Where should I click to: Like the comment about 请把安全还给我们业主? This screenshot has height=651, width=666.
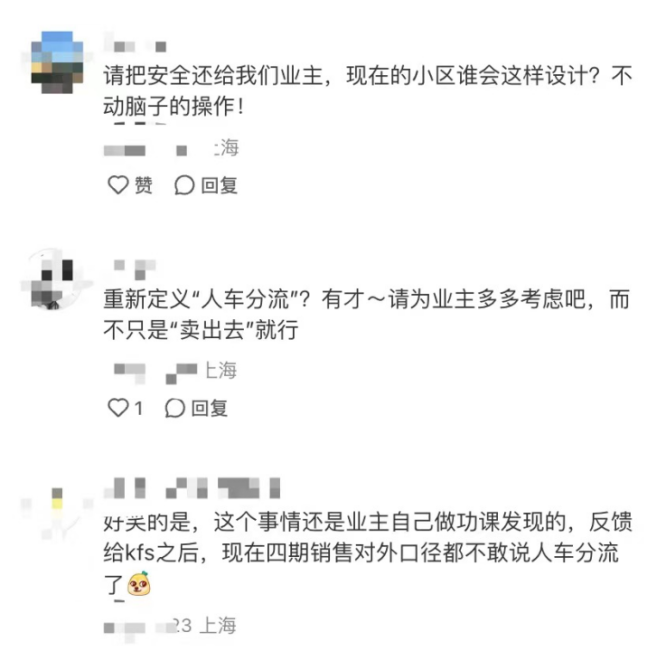130,185
